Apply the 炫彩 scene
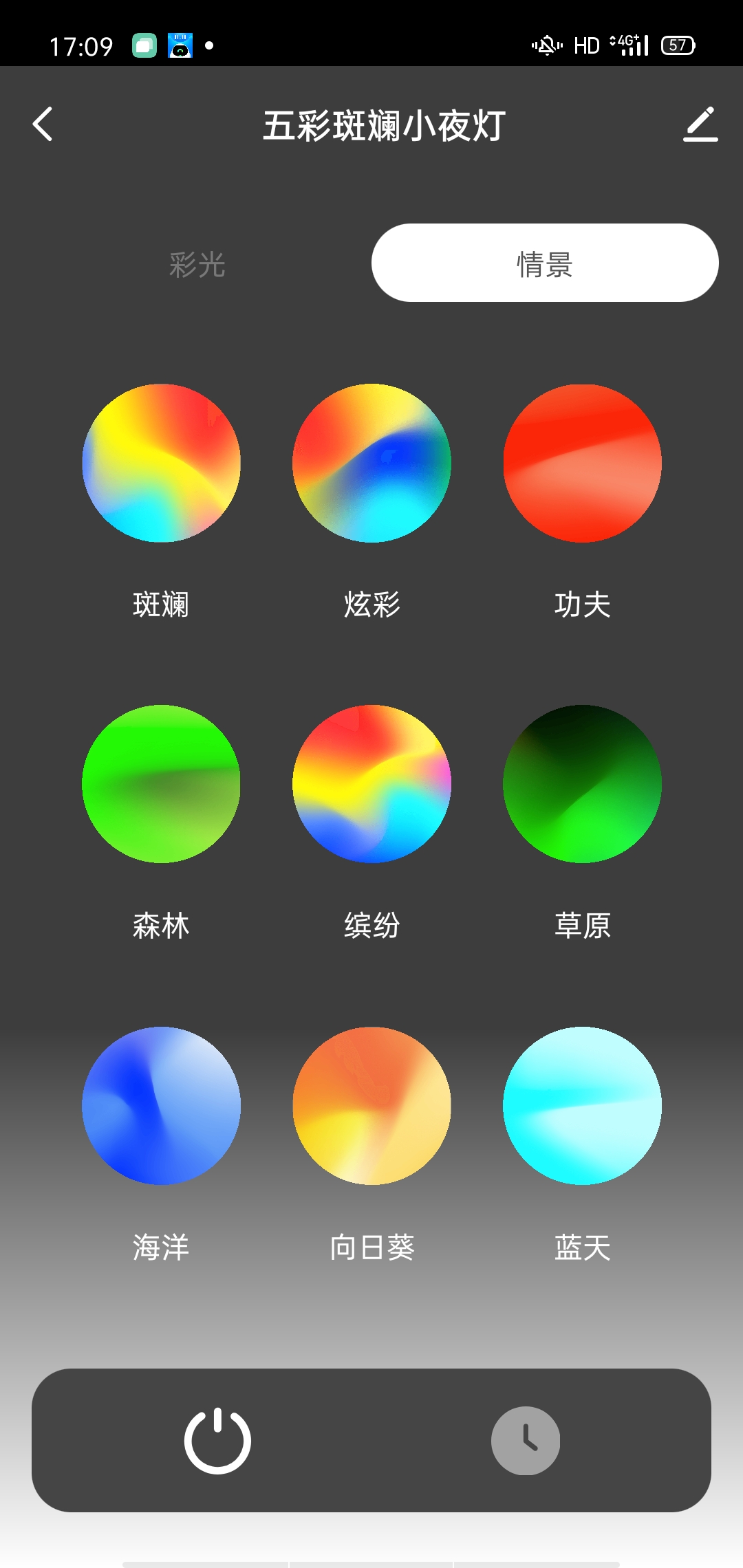The width and height of the screenshot is (743, 1568). pyautogui.click(x=371, y=463)
